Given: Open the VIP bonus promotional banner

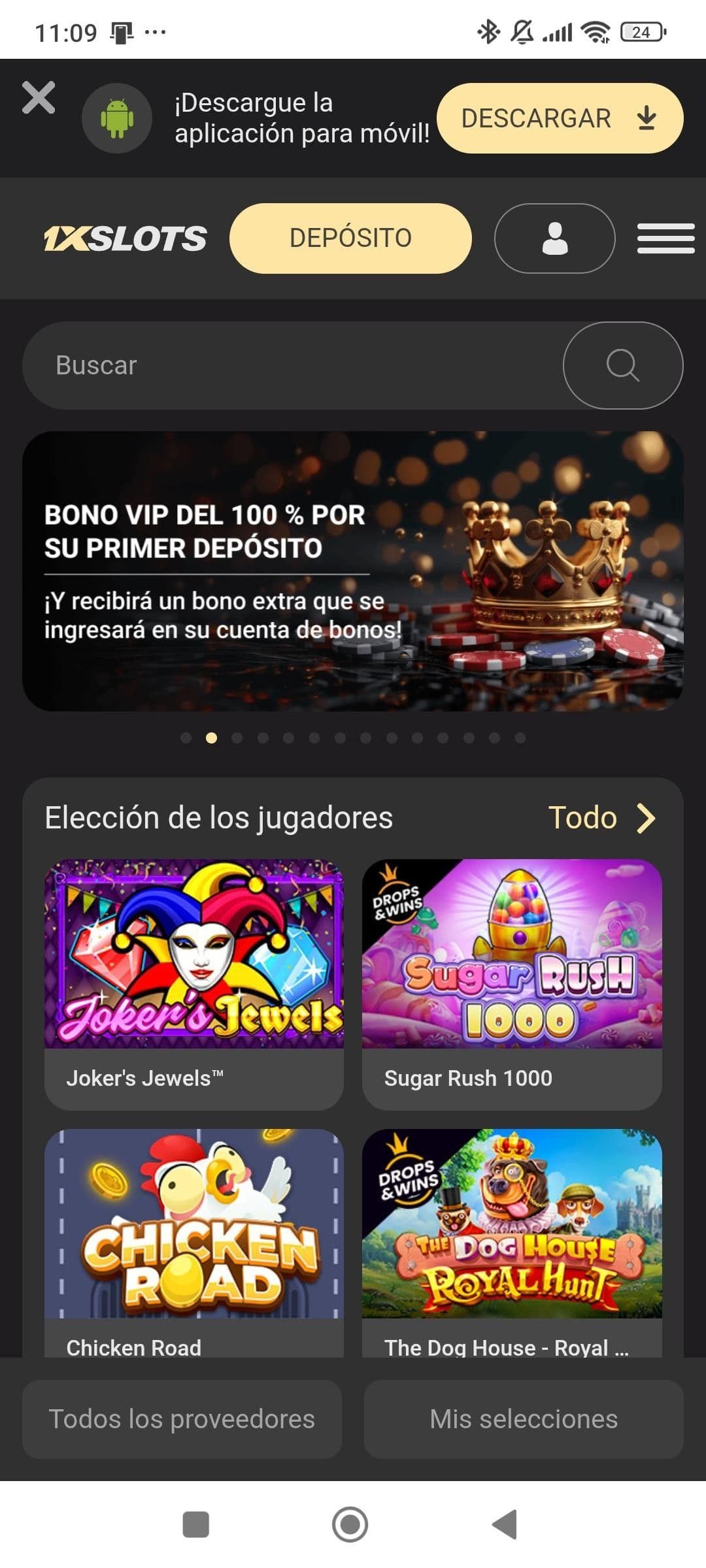Looking at the screenshot, I should [353, 572].
